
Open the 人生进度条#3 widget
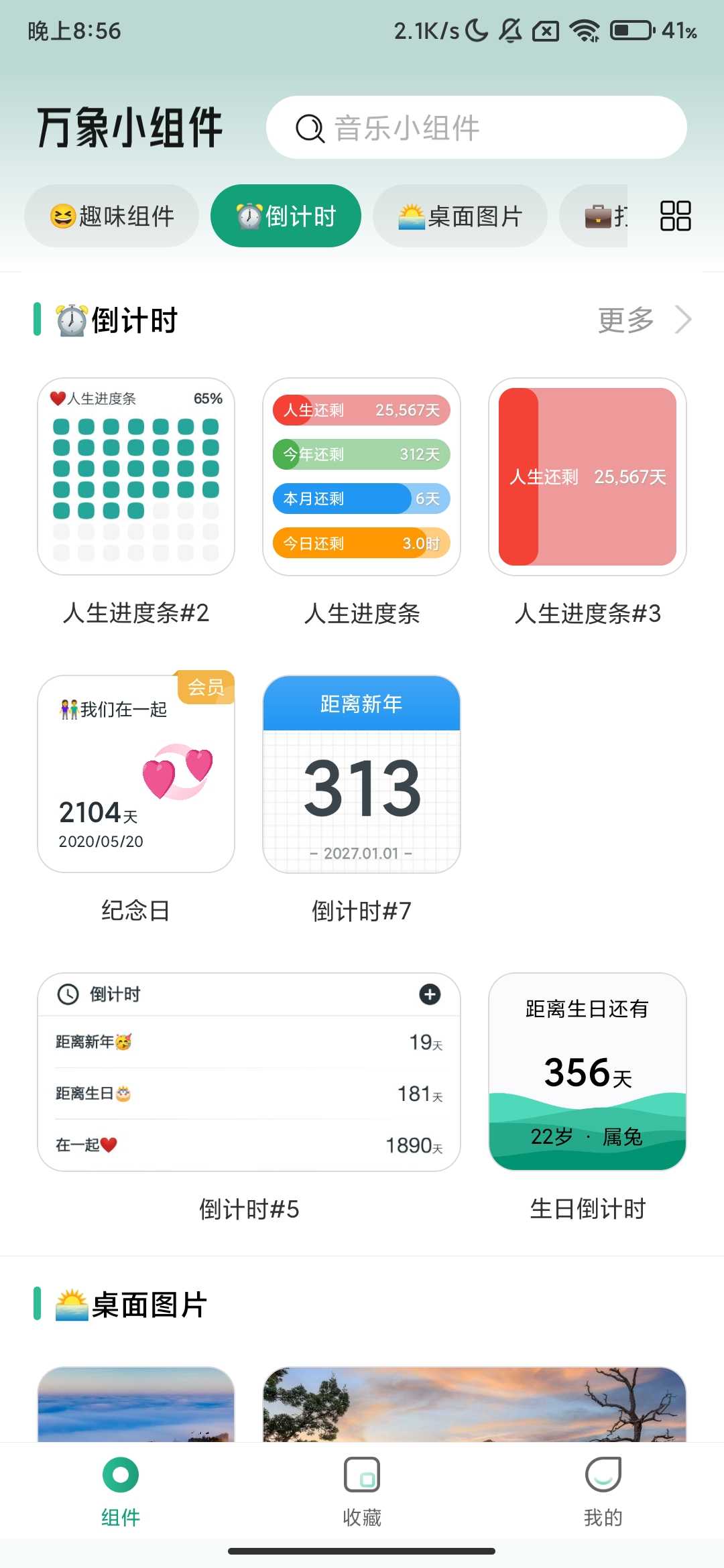[x=587, y=477]
